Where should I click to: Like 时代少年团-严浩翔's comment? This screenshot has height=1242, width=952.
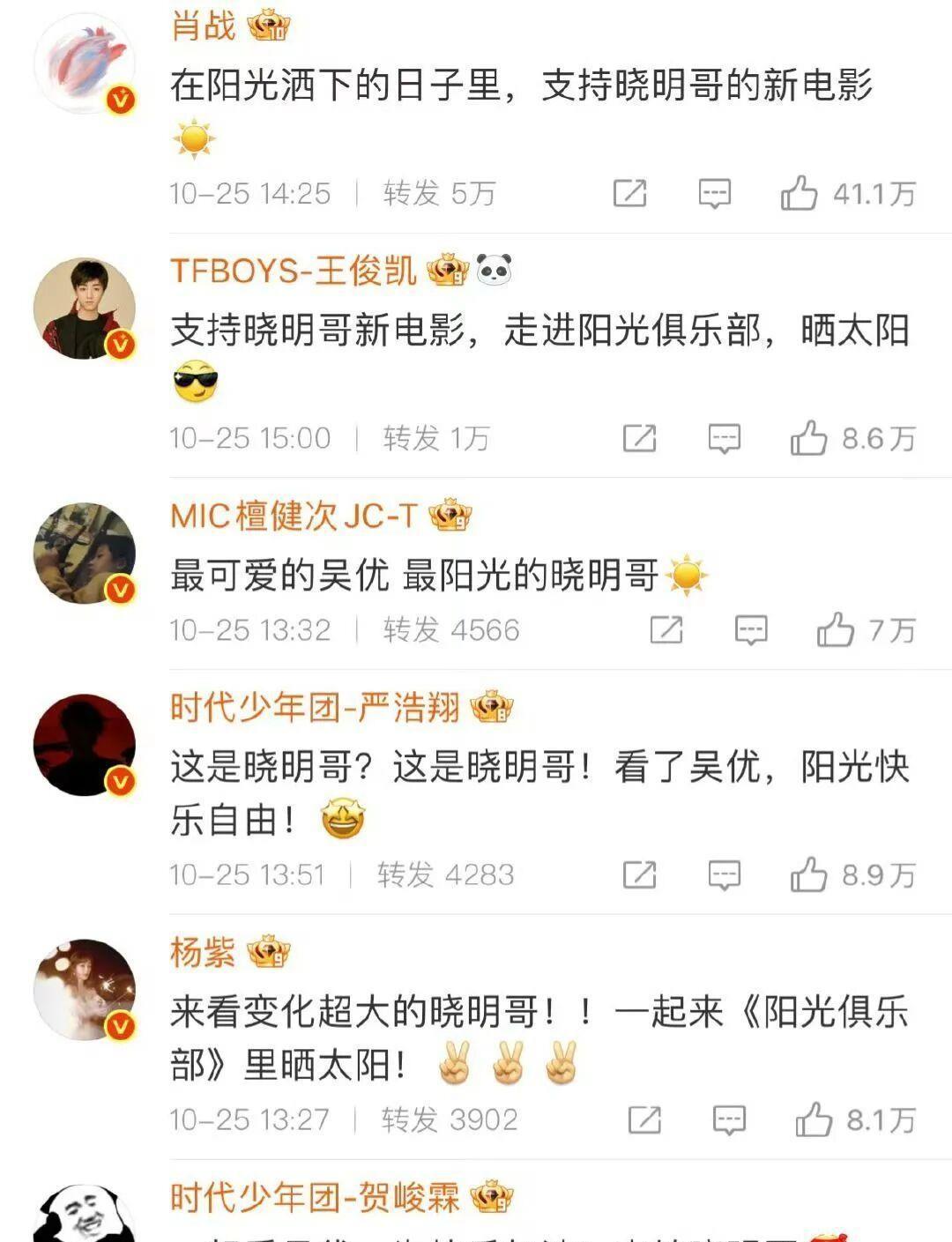808,875
